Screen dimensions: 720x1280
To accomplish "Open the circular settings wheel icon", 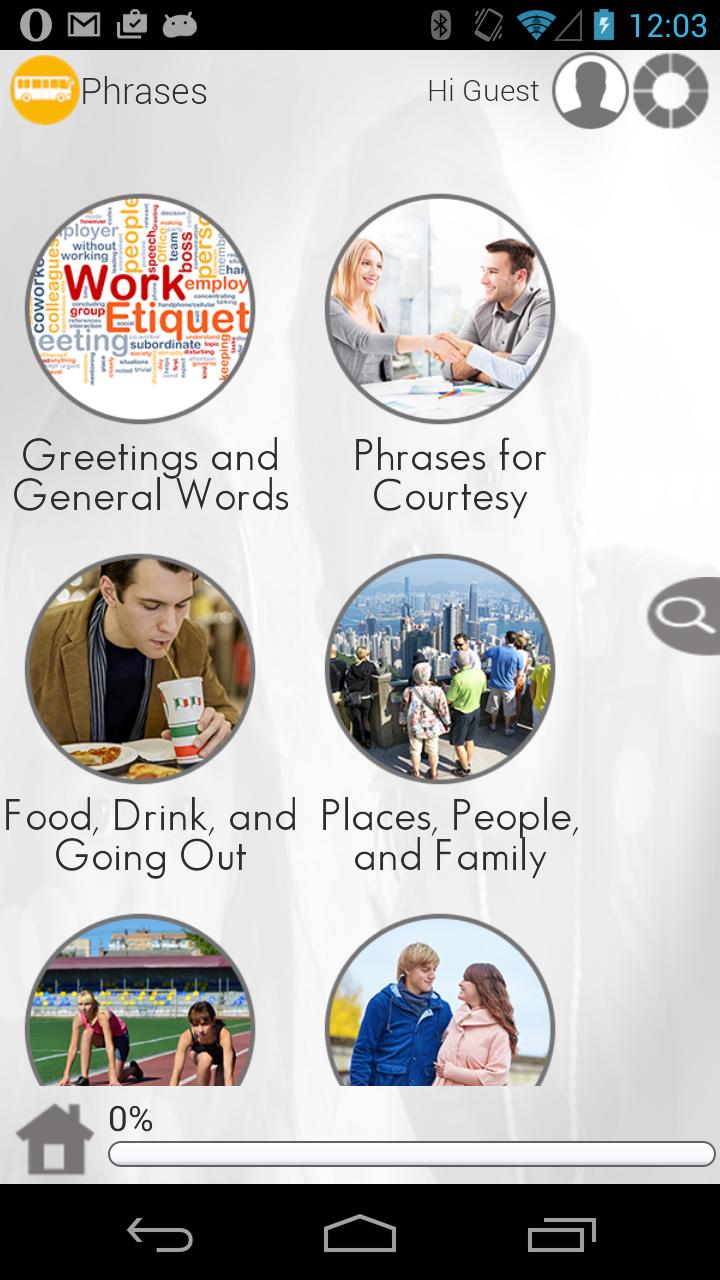I will [x=671, y=91].
